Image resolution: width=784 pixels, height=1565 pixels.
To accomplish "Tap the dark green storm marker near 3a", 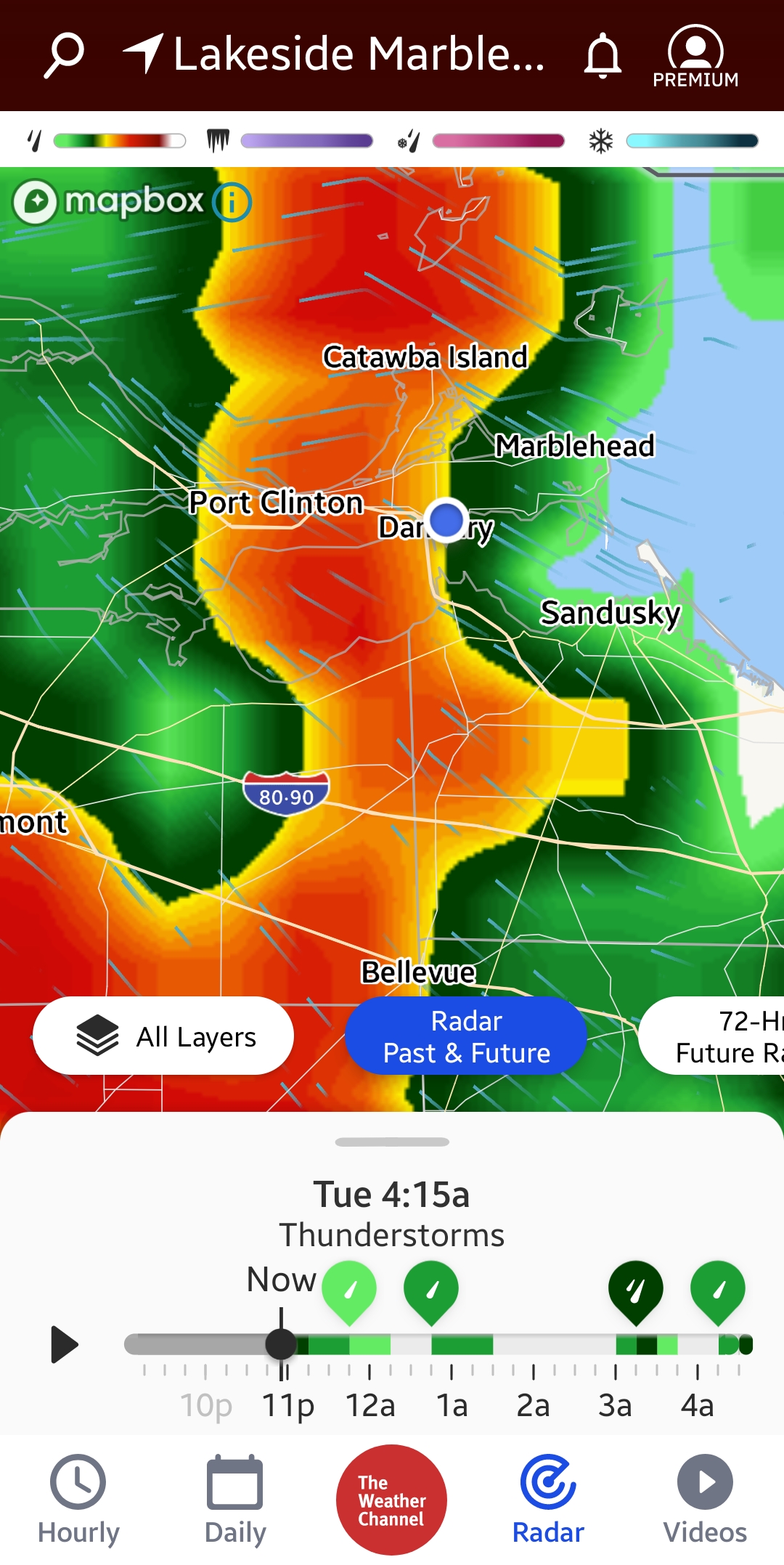I will (x=636, y=1291).
